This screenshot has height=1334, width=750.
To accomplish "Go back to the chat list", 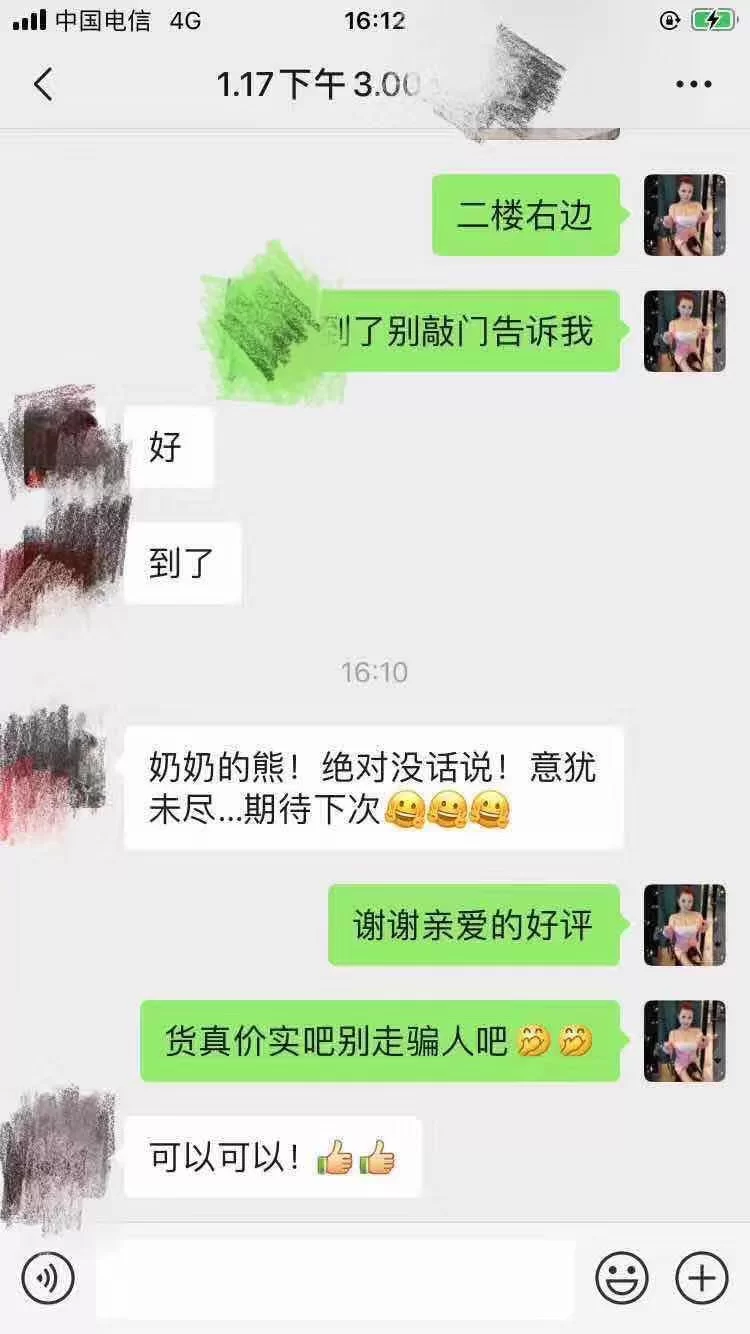I will pyautogui.click(x=43, y=85).
